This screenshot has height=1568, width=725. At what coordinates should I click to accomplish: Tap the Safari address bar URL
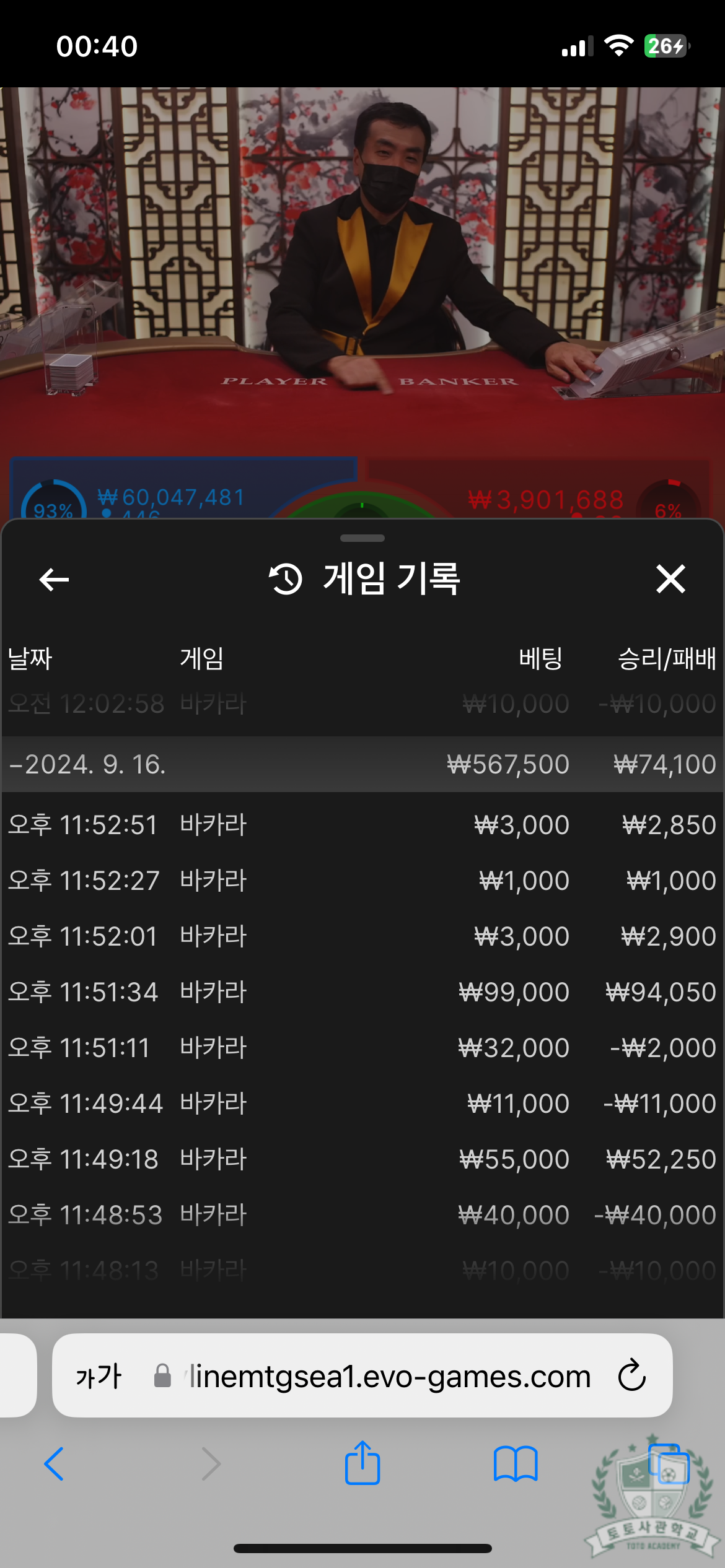(390, 1377)
